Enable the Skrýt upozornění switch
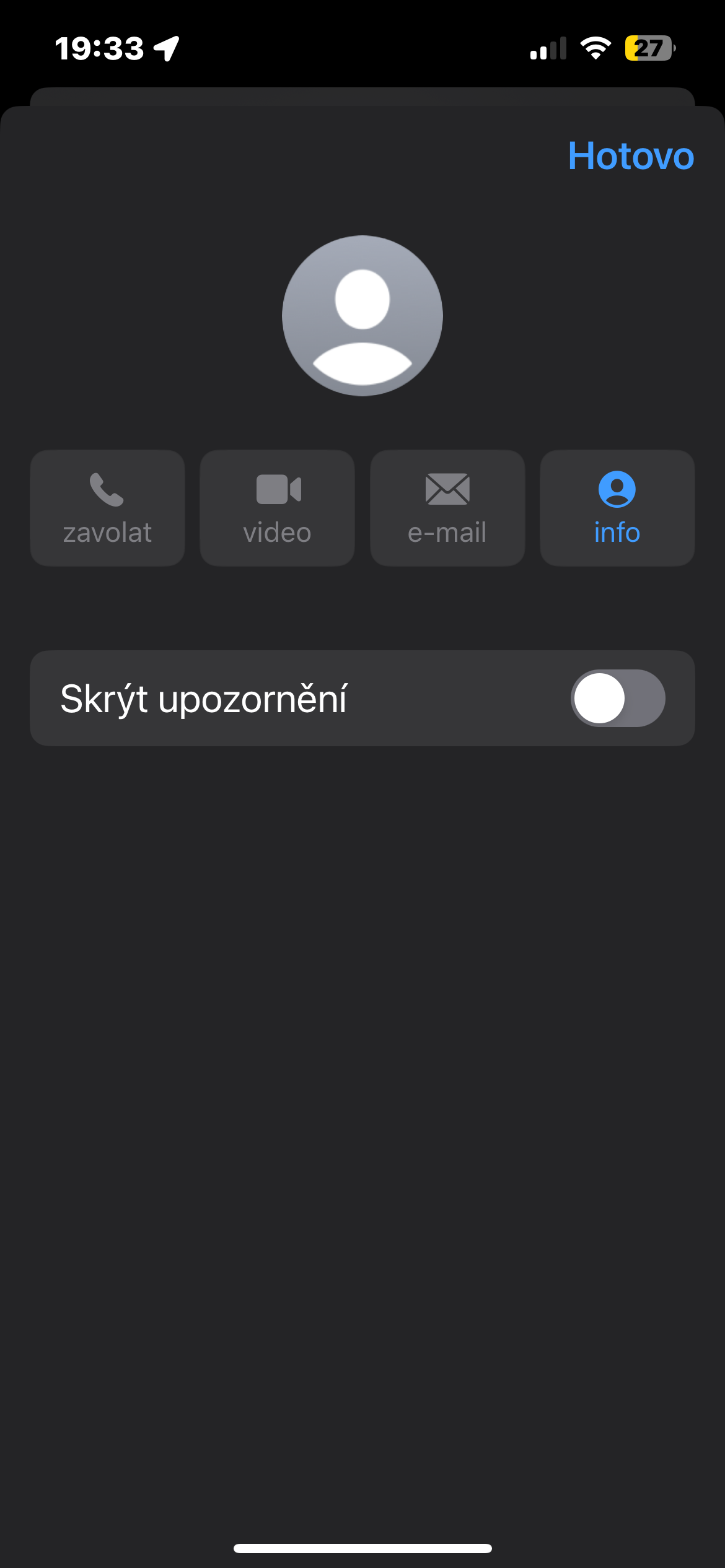The width and height of the screenshot is (725, 1568). pos(617,698)
